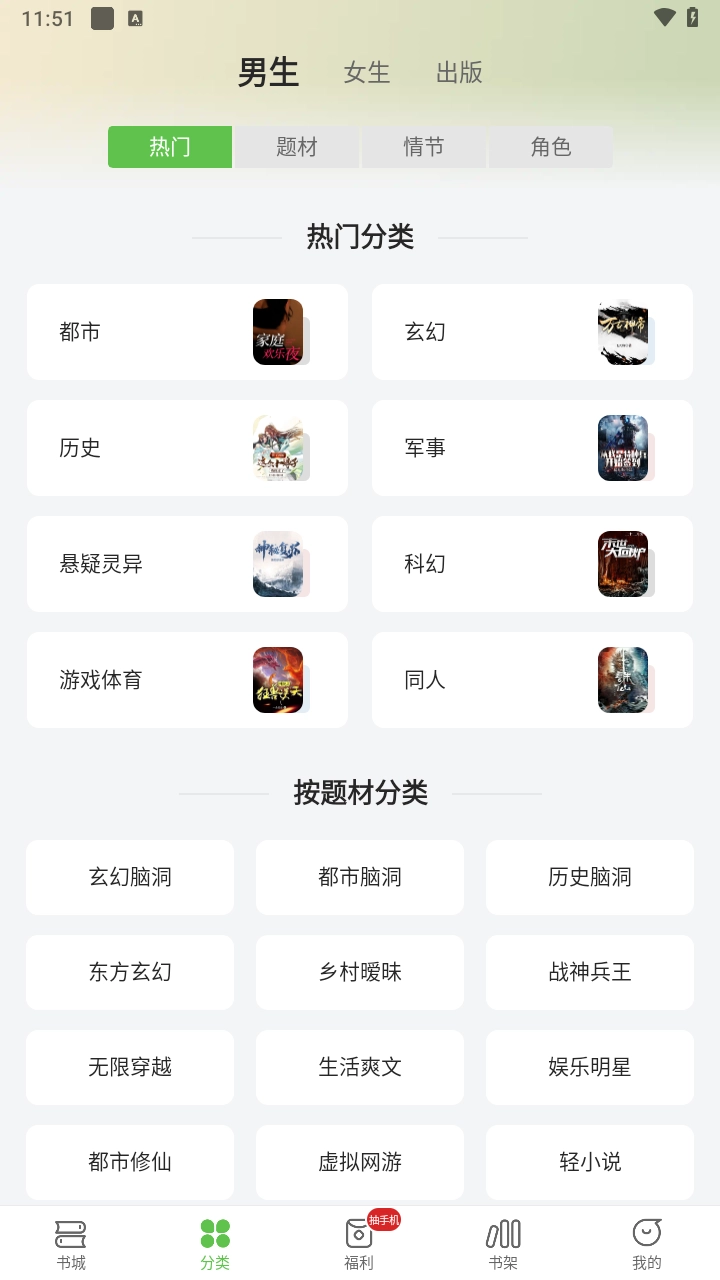
Task: Open the 科幻 category card
Action: (532, 564)
